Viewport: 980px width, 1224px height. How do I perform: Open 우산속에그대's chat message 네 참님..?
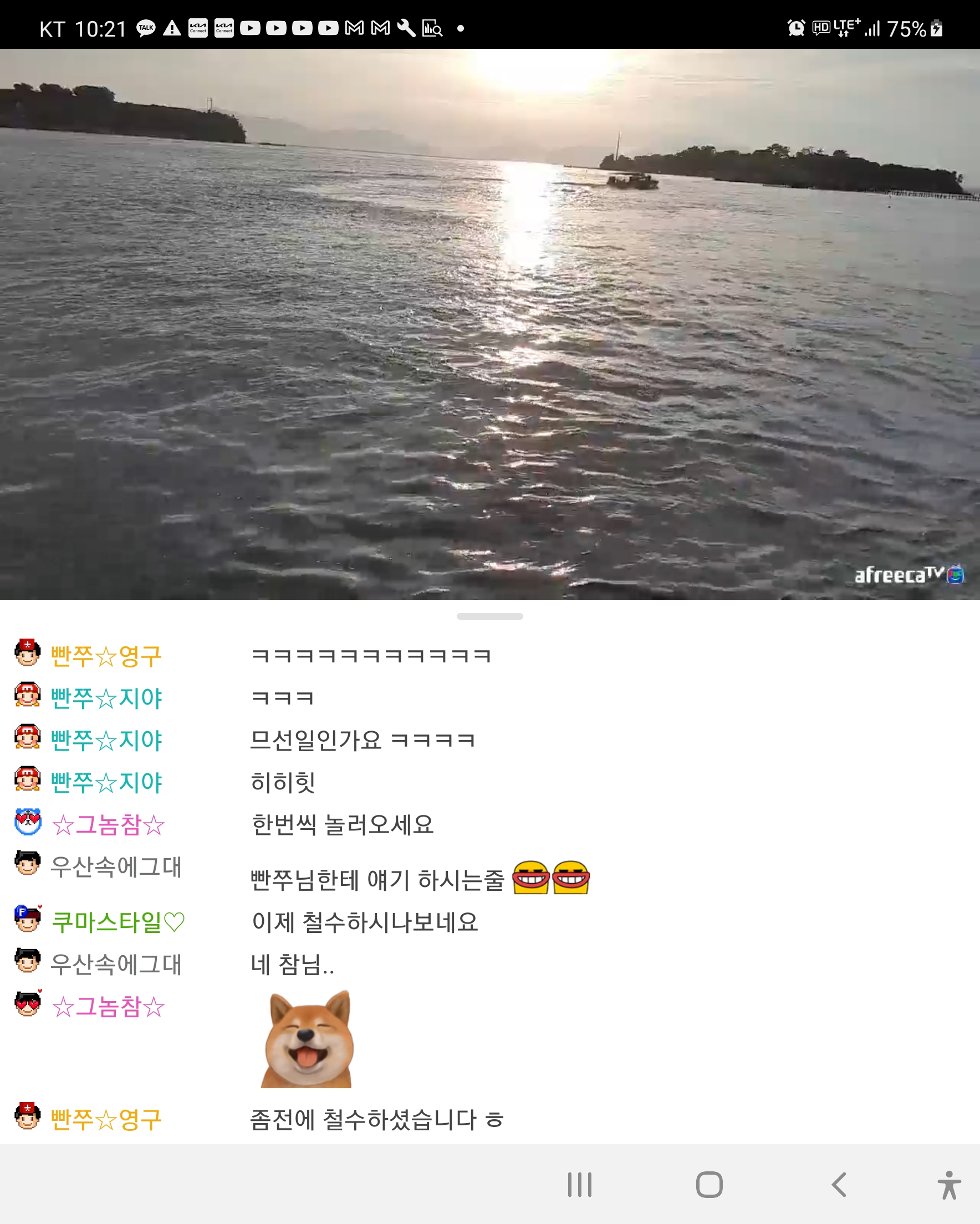pyautogui.click(x=293, y=965)
